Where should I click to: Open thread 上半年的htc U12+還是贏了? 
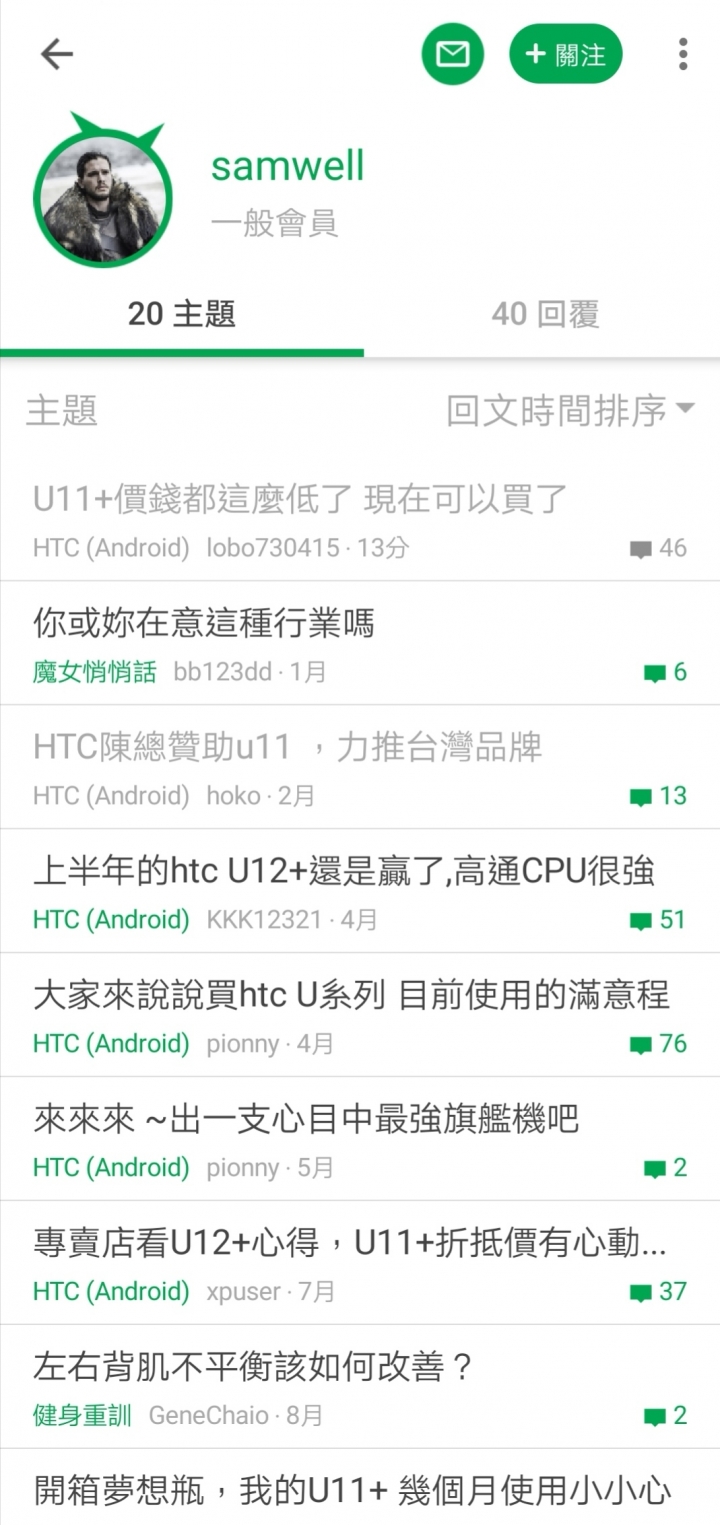click(x=344, y=871)
